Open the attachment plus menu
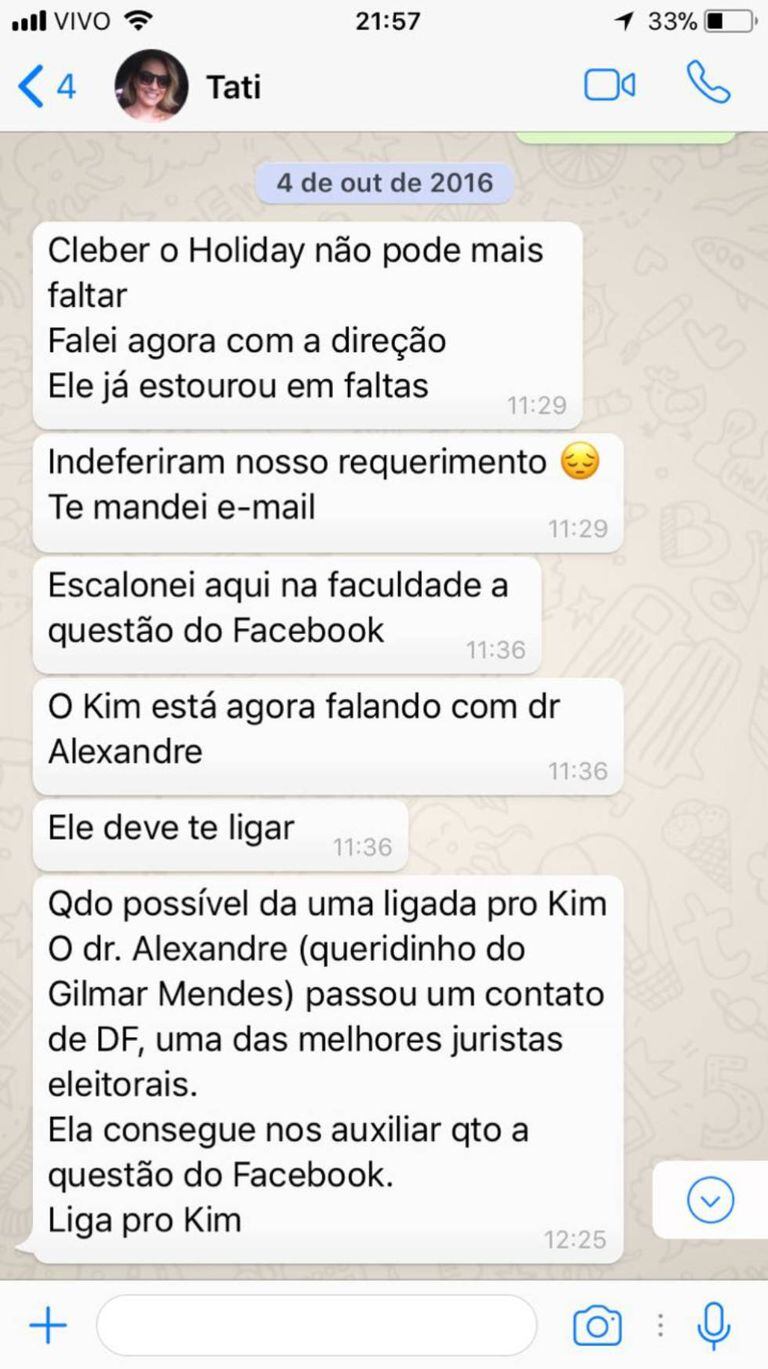 click(47, 1326)
